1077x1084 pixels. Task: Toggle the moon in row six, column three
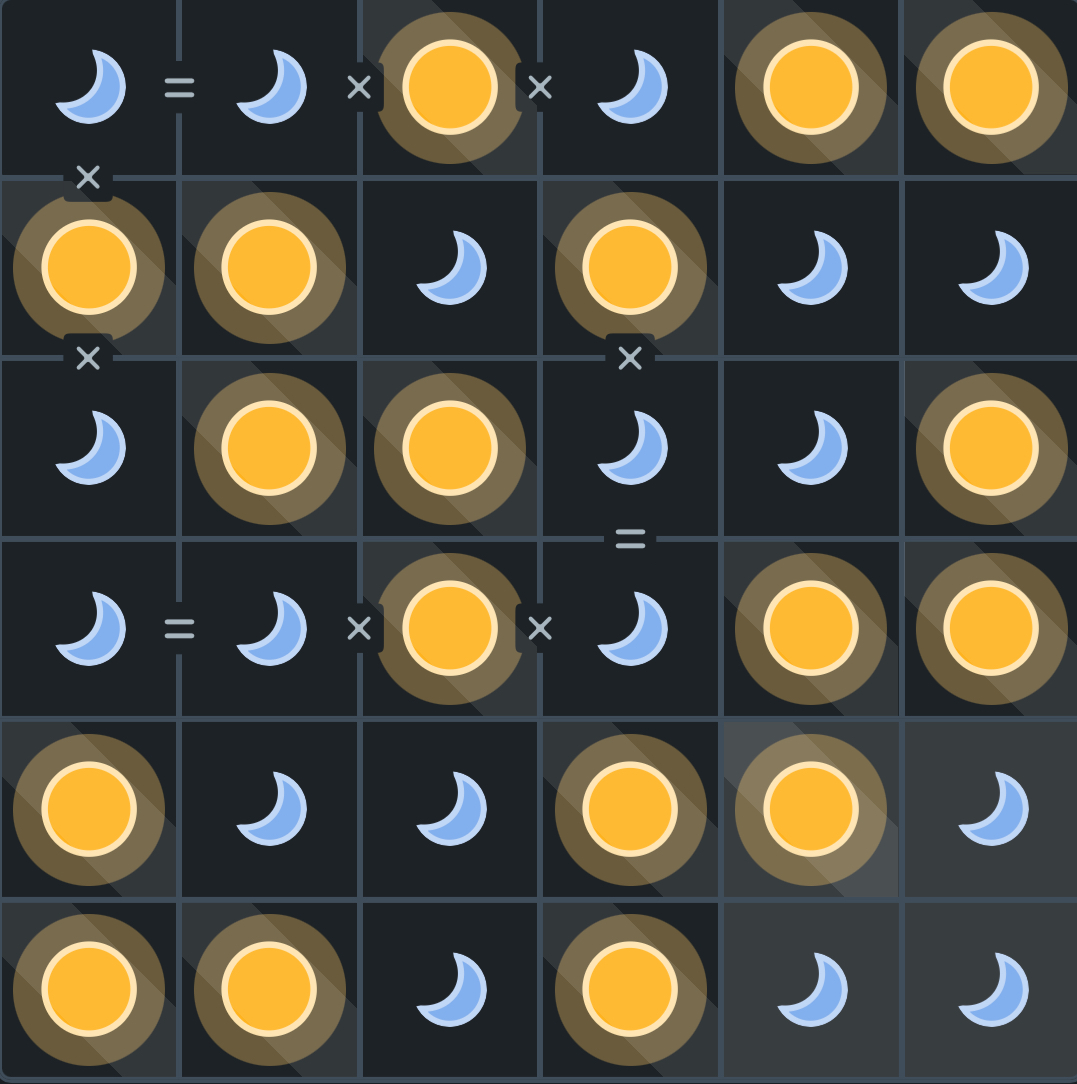[x=450, y=989]
